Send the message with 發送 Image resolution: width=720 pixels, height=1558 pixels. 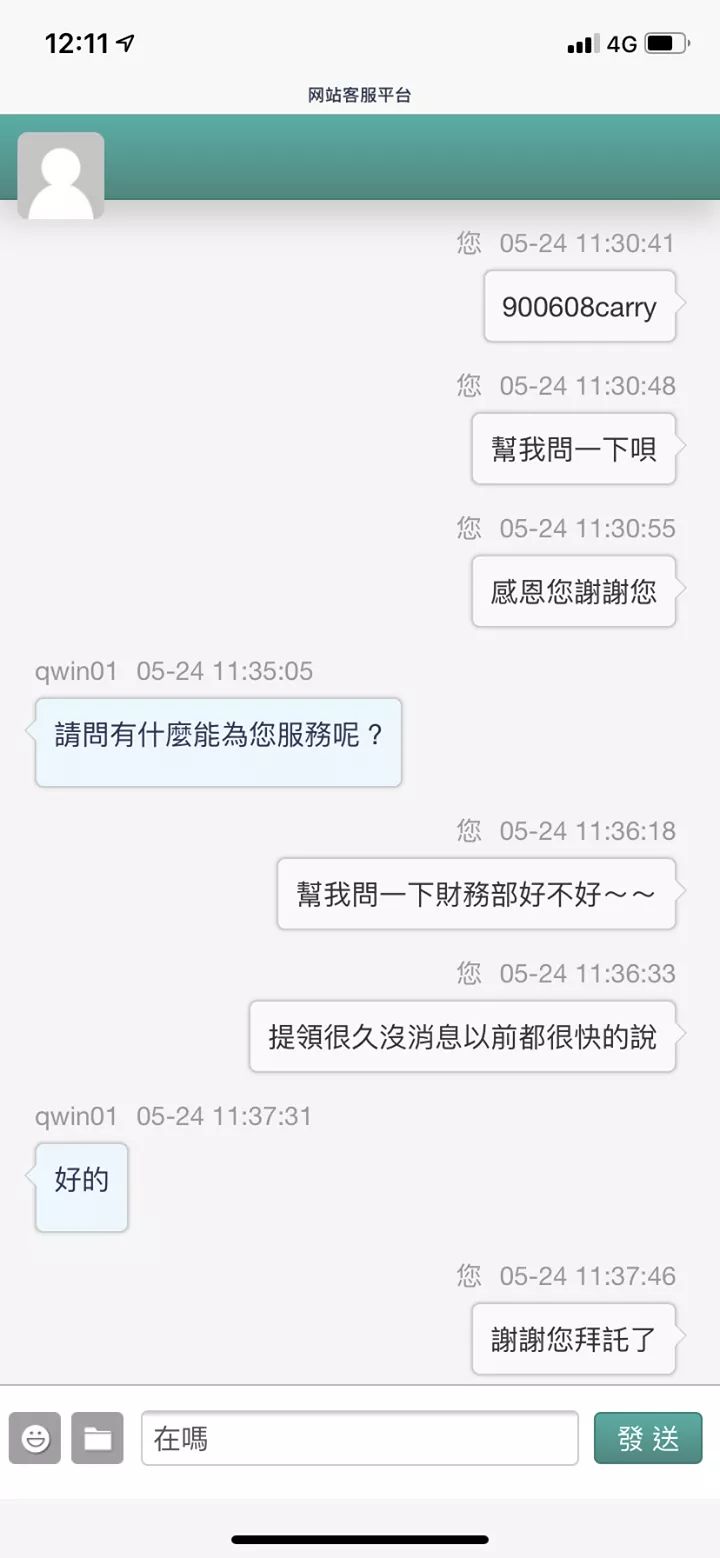(x=648, y=1438)
